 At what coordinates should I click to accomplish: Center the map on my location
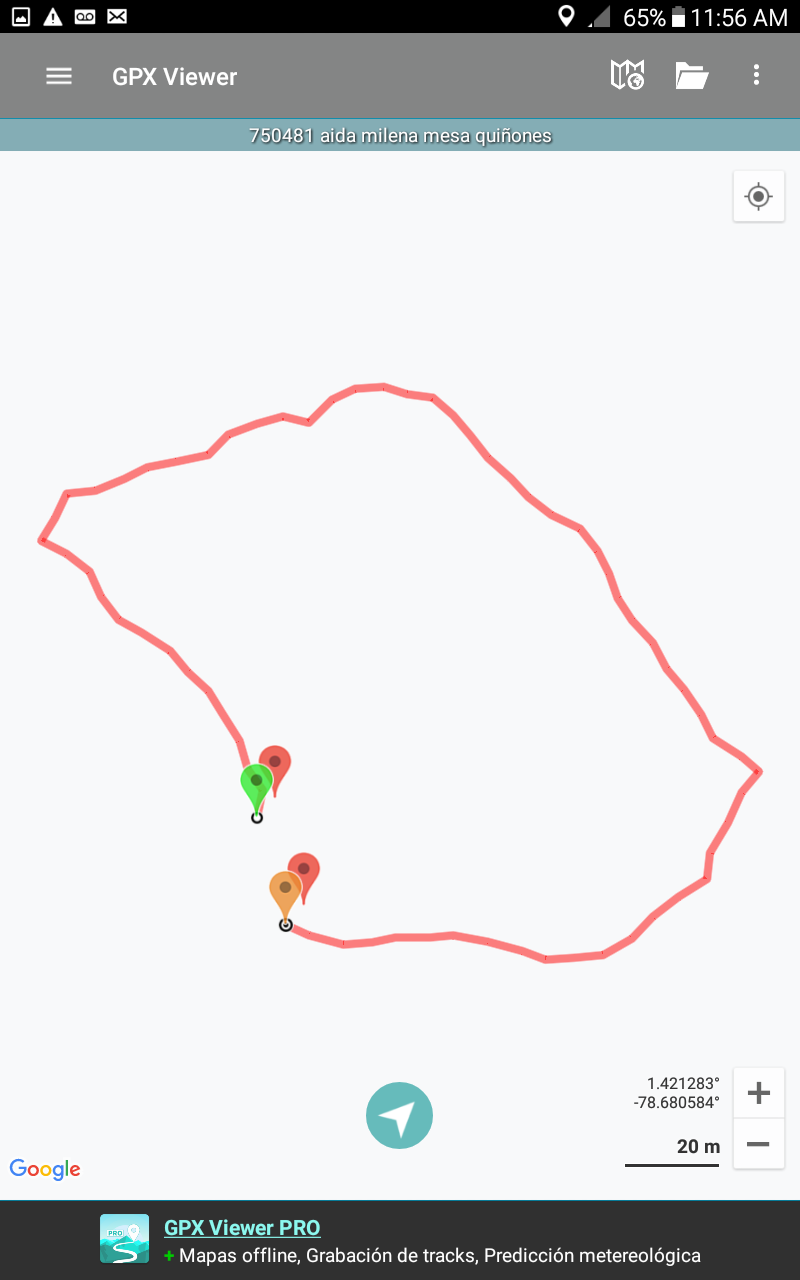pyautogui.click(x=758, y=196)
